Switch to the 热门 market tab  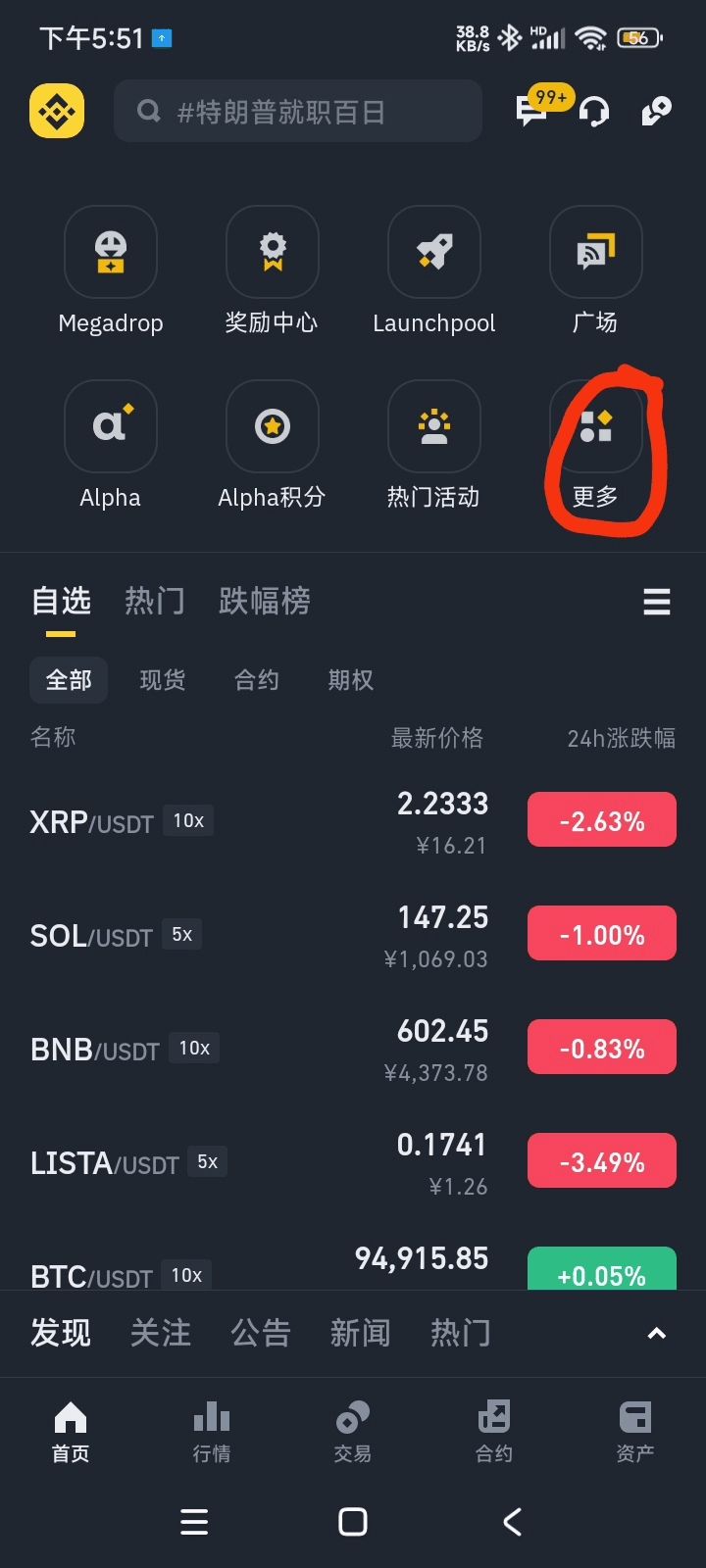coord(155,600)
